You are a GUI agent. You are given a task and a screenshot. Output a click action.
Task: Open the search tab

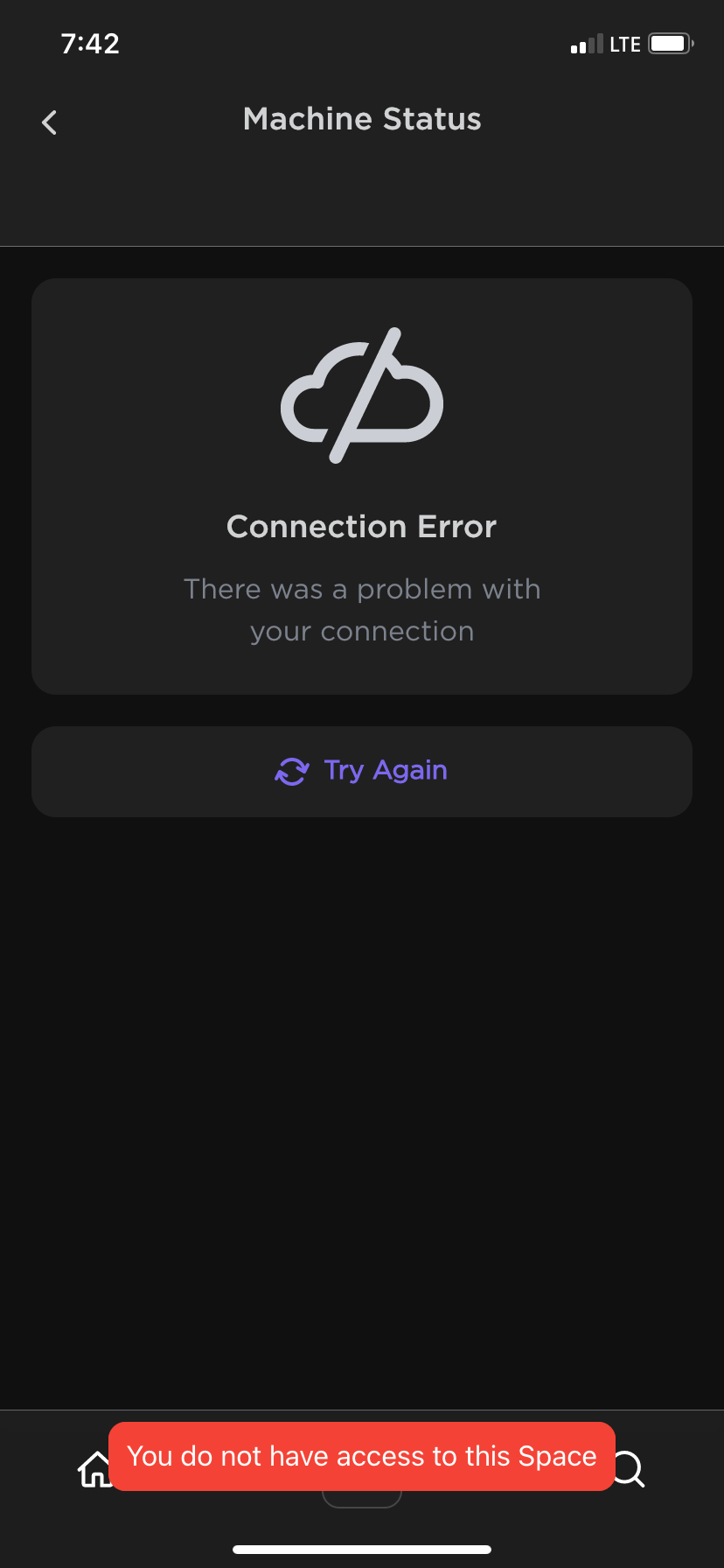[x=629, y=1468]
